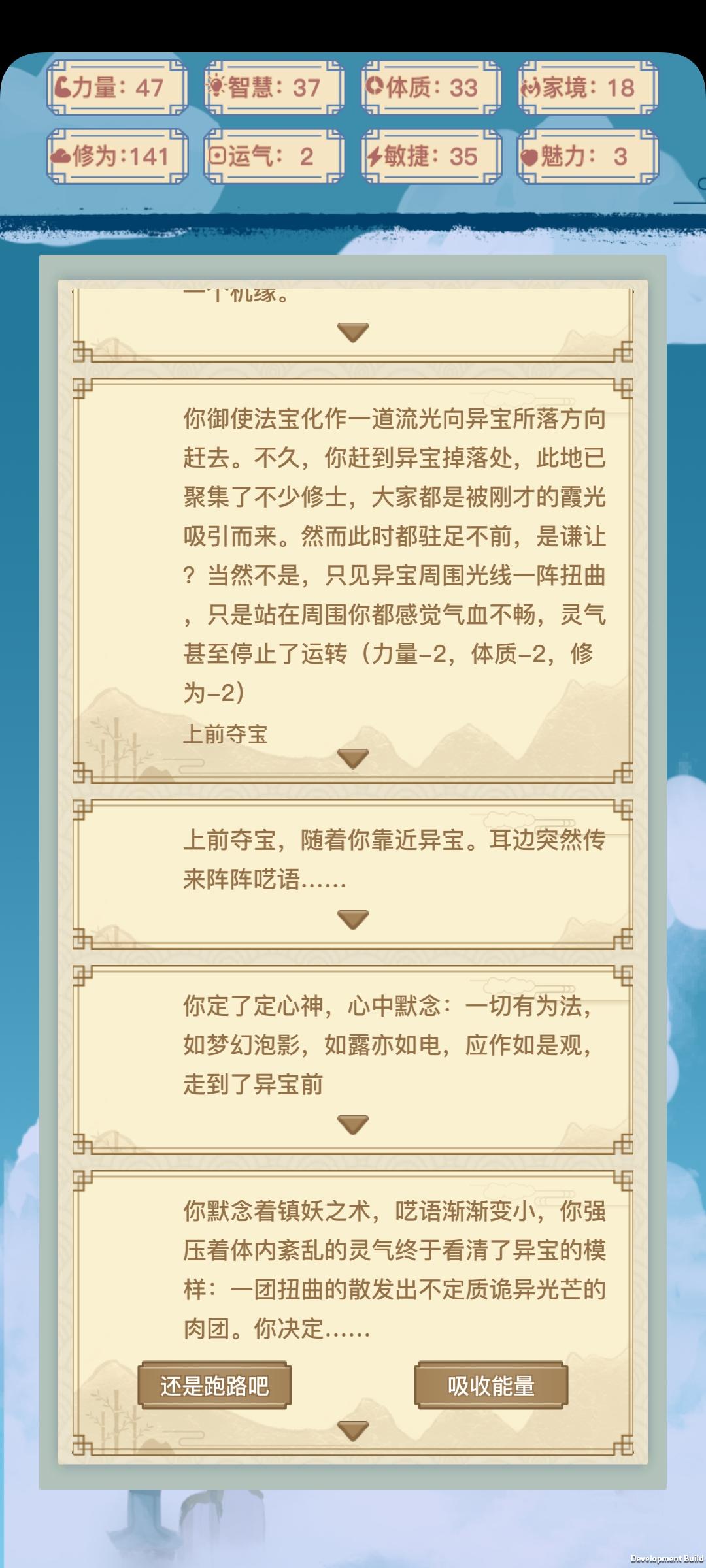Image resolution: width=706 pixels, height=1568 pixels.
Task: Click the 力量: 47 stat badge
Action: click(116, 88)
